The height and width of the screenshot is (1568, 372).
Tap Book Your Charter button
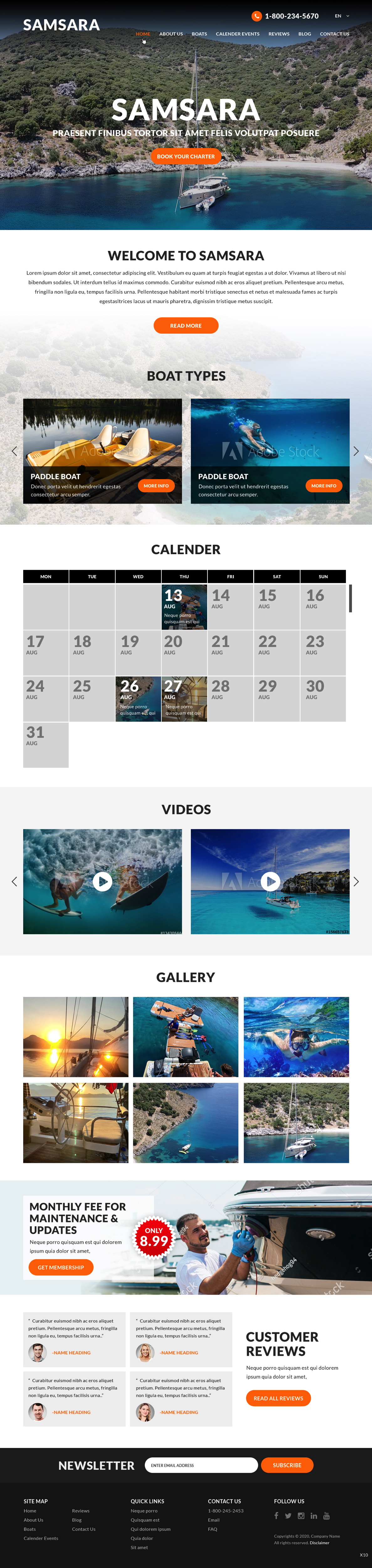click(x=186, y=156)
